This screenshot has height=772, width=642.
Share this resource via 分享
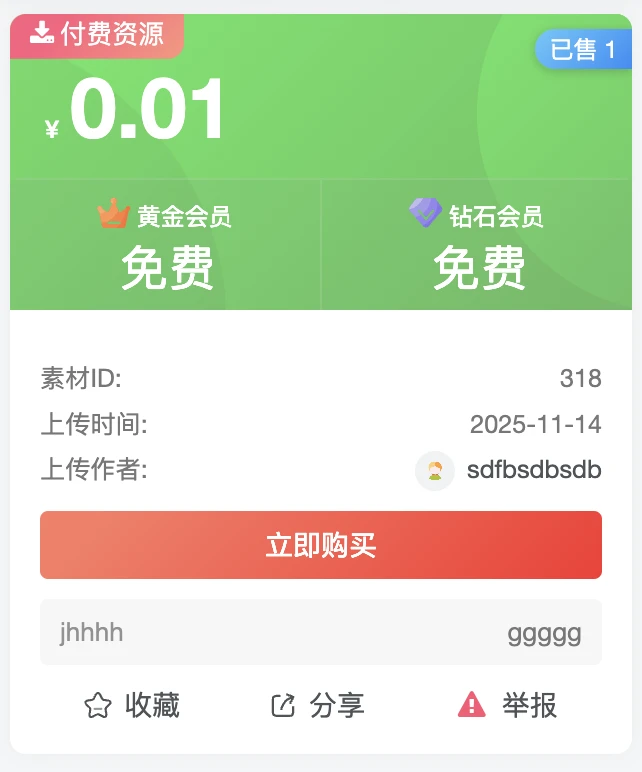click(x=318, y=705)
